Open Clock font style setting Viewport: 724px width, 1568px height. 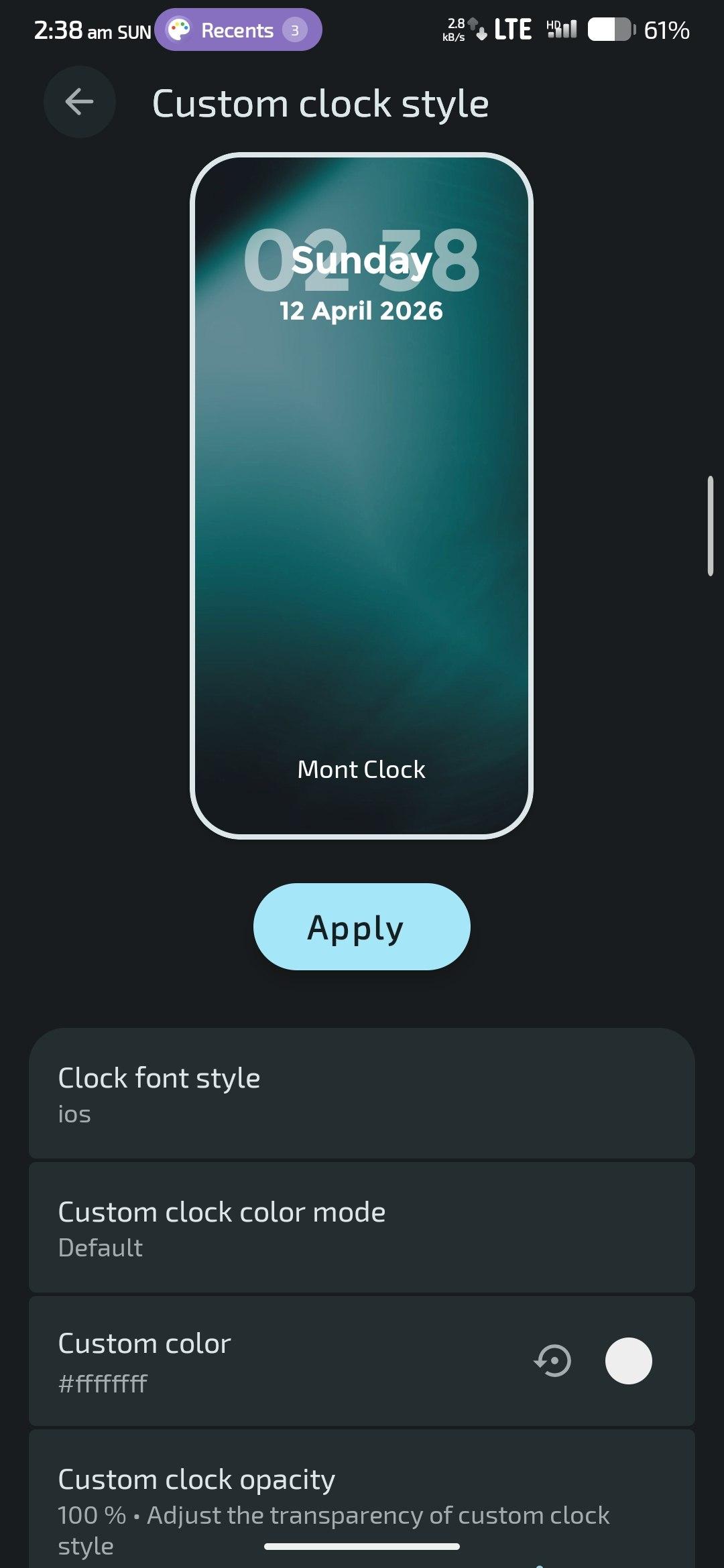tap(361, 1094)
